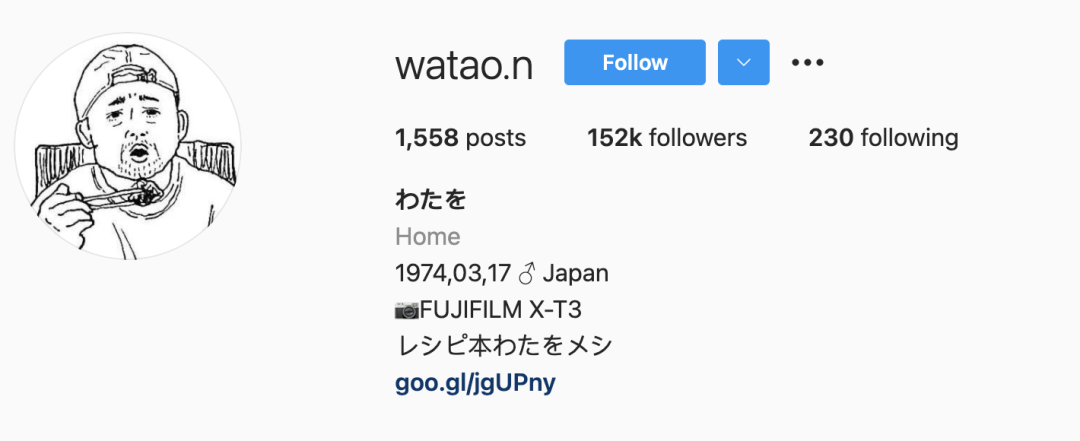1080x441 pixels.
Task: View the 152k followers list
Action: tap(667, 138)
